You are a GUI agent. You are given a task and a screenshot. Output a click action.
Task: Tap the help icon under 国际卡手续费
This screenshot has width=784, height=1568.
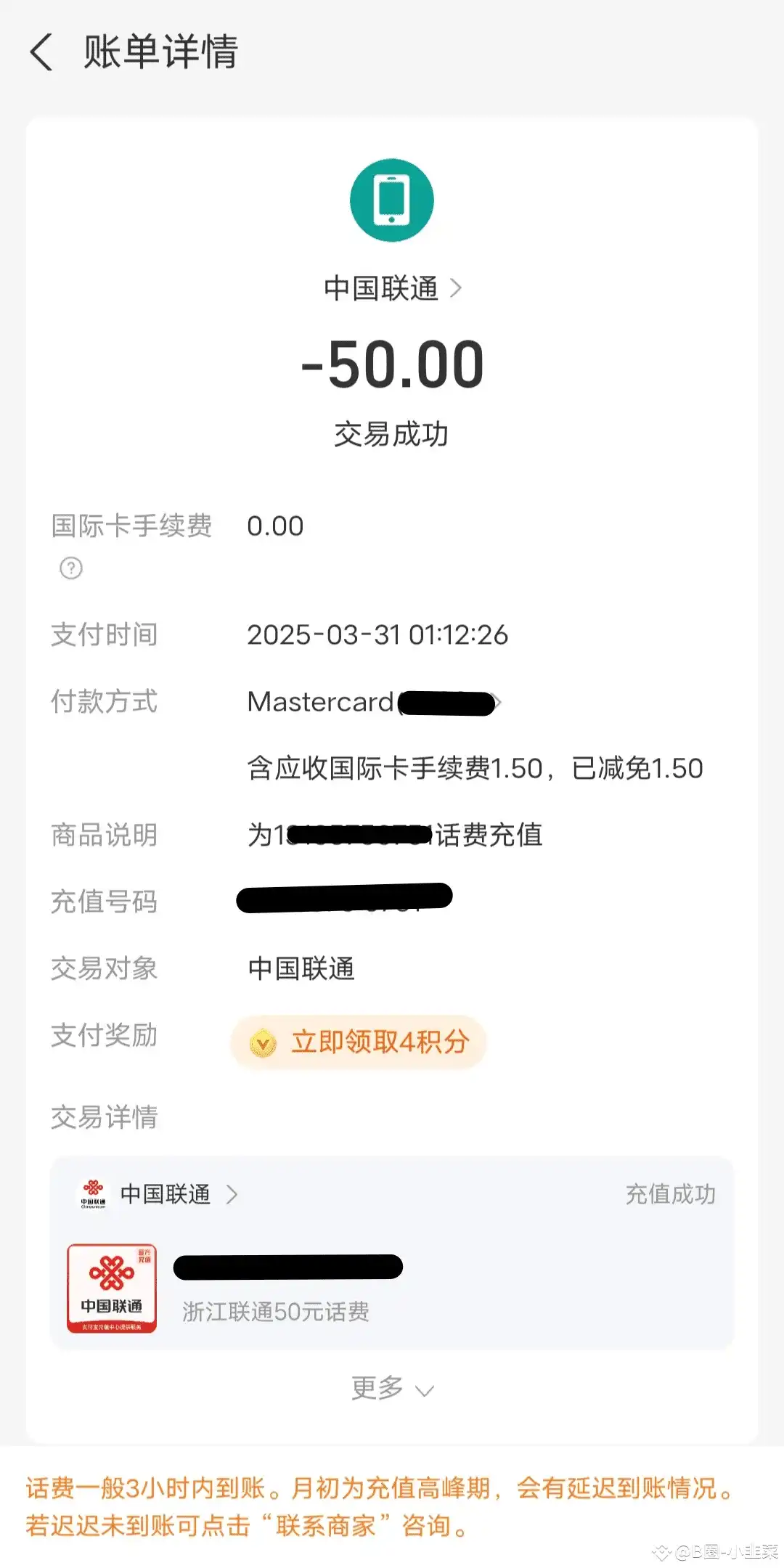coord(71,568)
